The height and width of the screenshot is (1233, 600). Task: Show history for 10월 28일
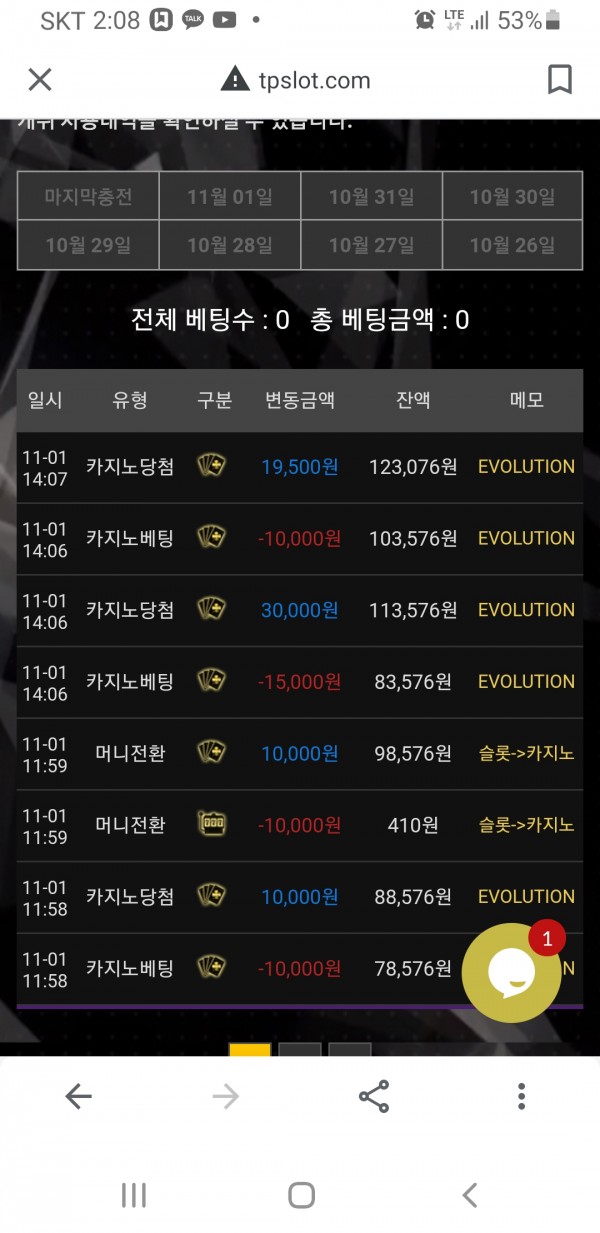pyautogui.click(x=230, y=245)
